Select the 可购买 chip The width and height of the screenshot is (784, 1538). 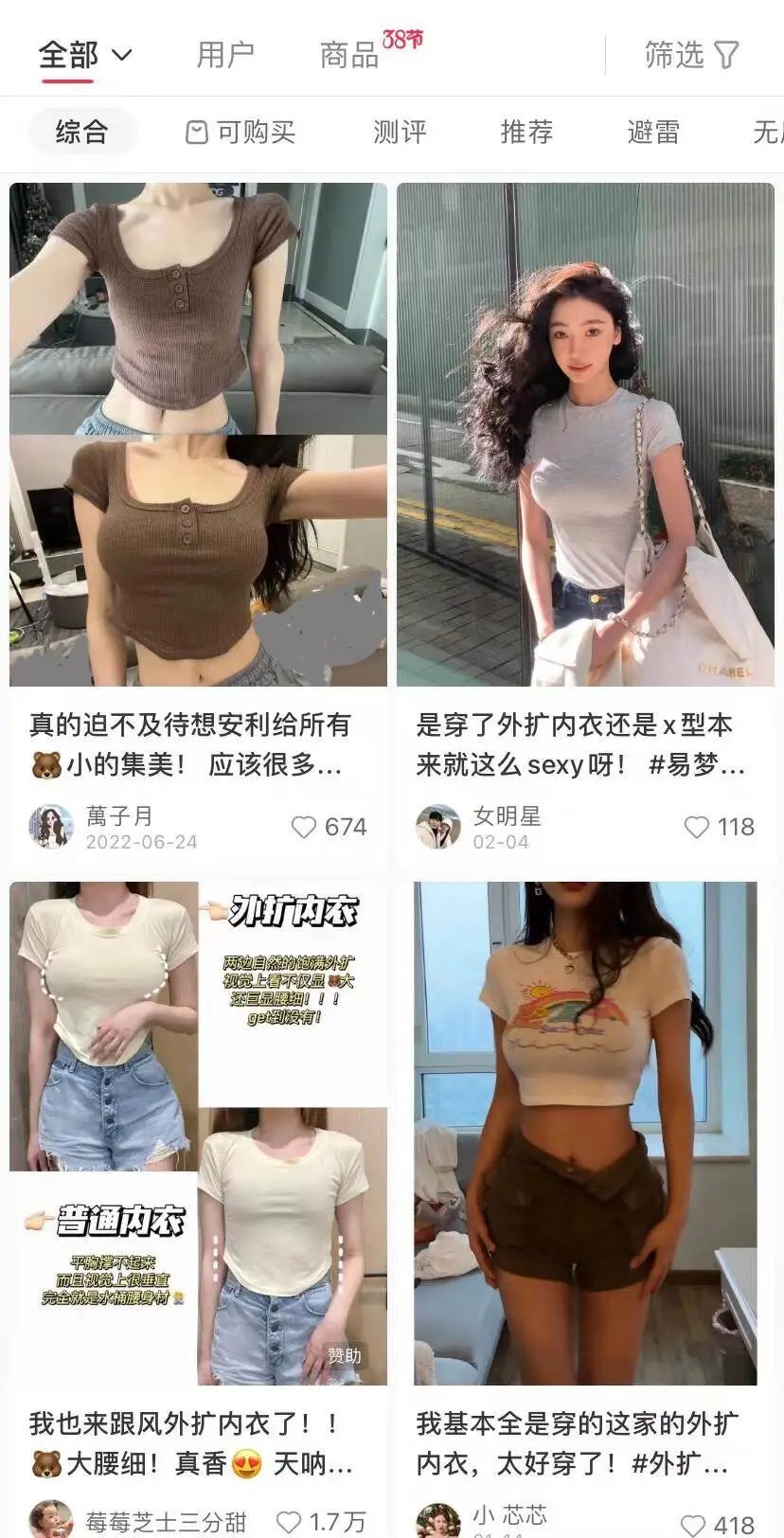pyautogui.click(x=241, y=132)
